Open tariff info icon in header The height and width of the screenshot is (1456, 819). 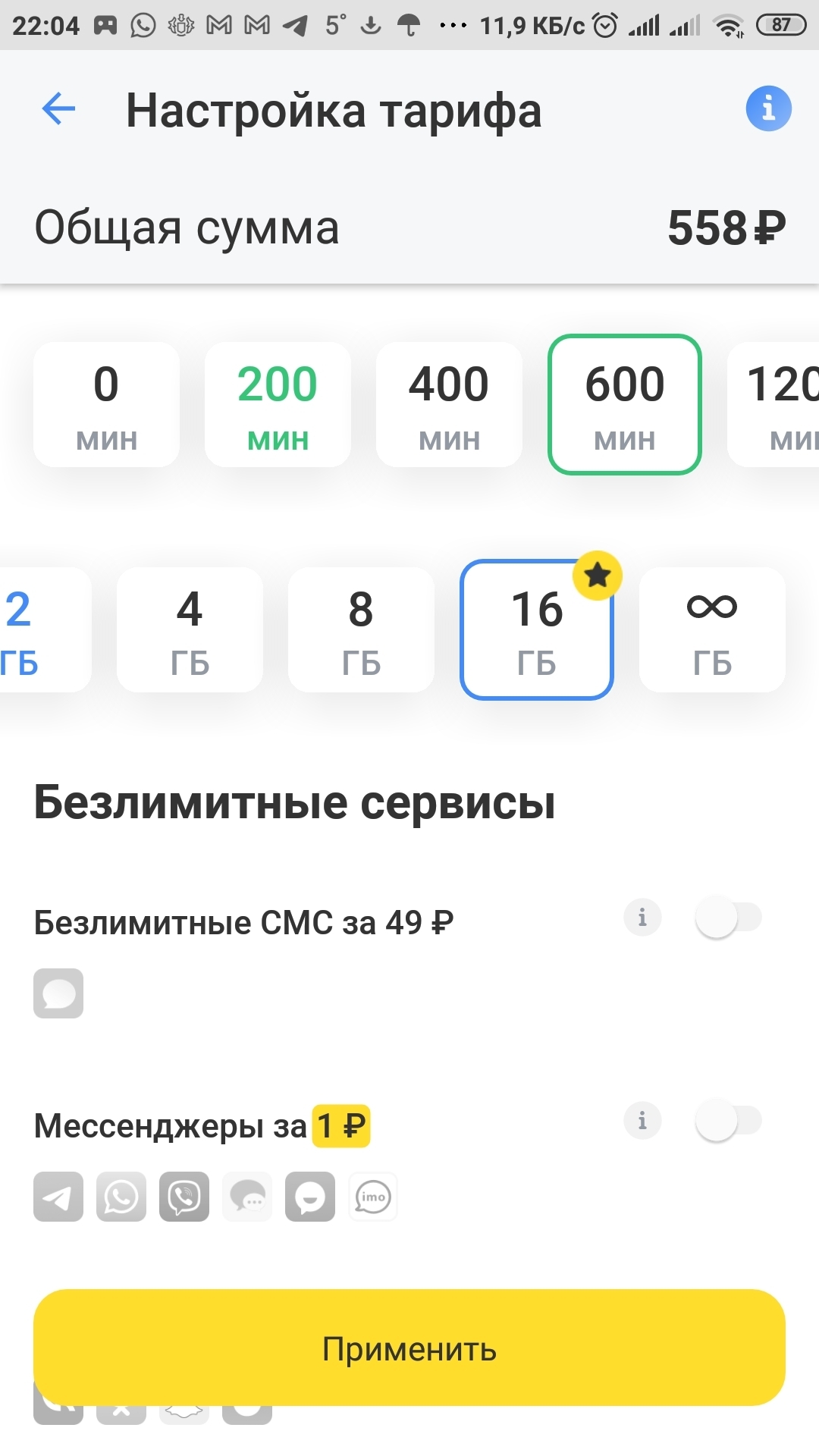(768, 108)
